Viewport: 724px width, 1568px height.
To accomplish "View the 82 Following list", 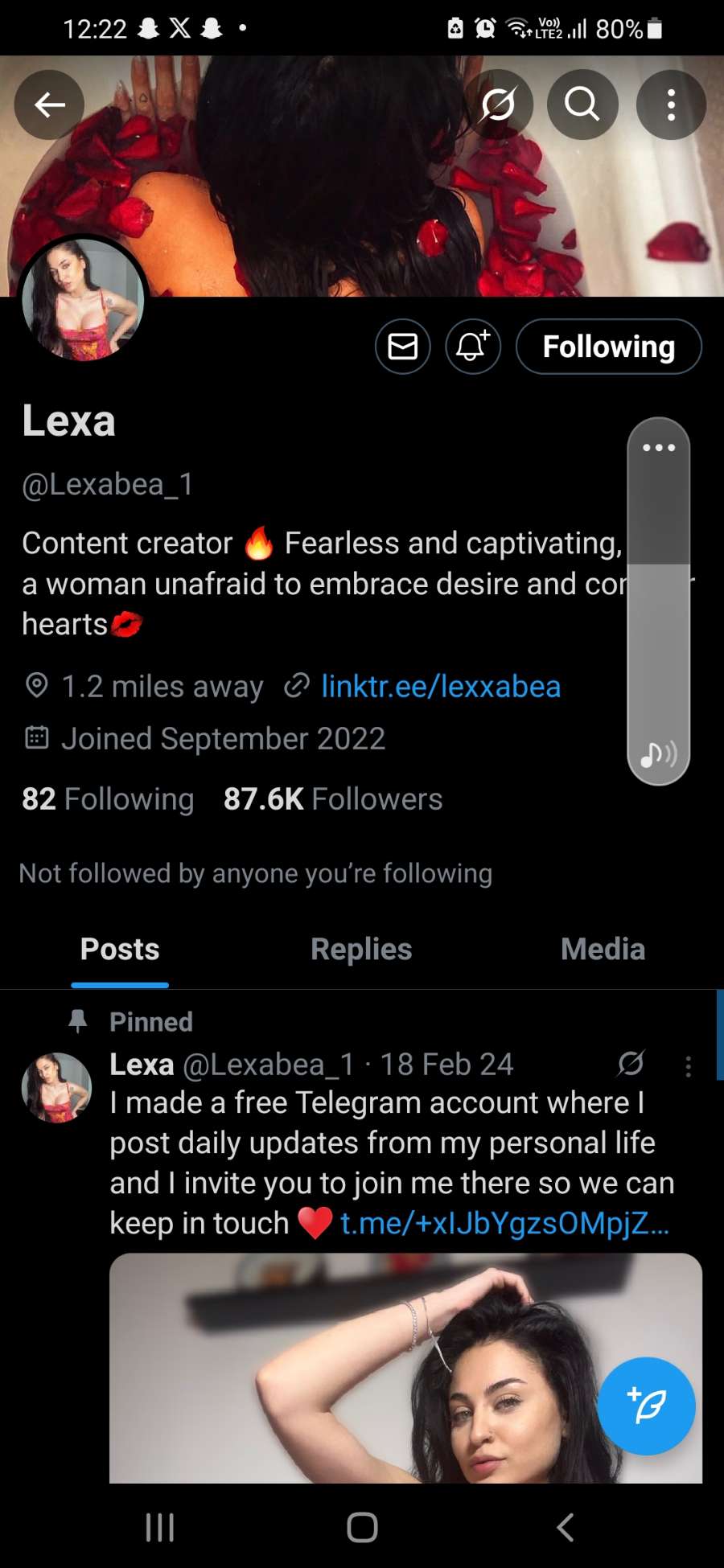I will [108, 799].
